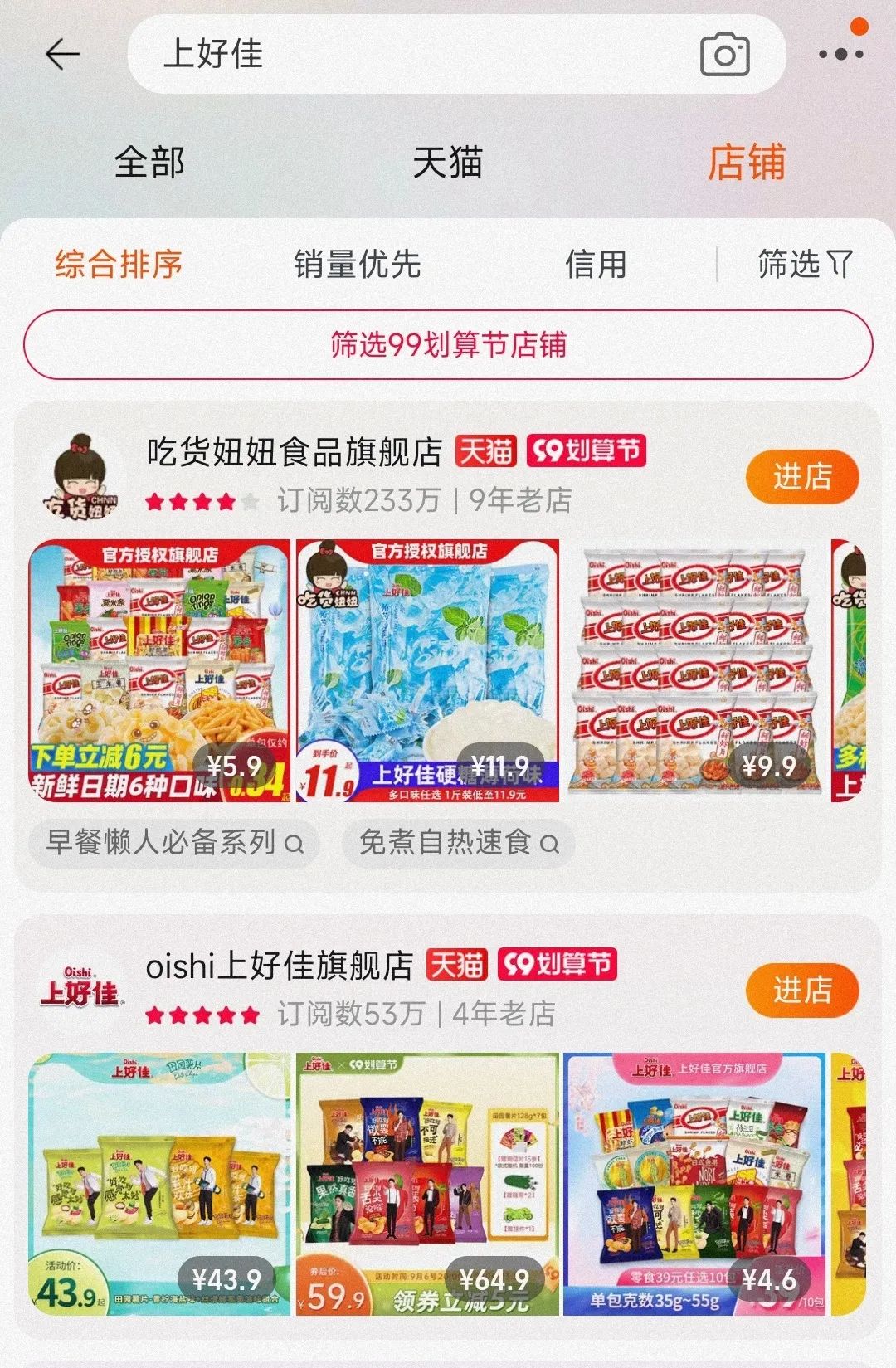Open the 筛选 filter options
The image size is (896, 1368).
pyautogui.click(x=804, y=265)
